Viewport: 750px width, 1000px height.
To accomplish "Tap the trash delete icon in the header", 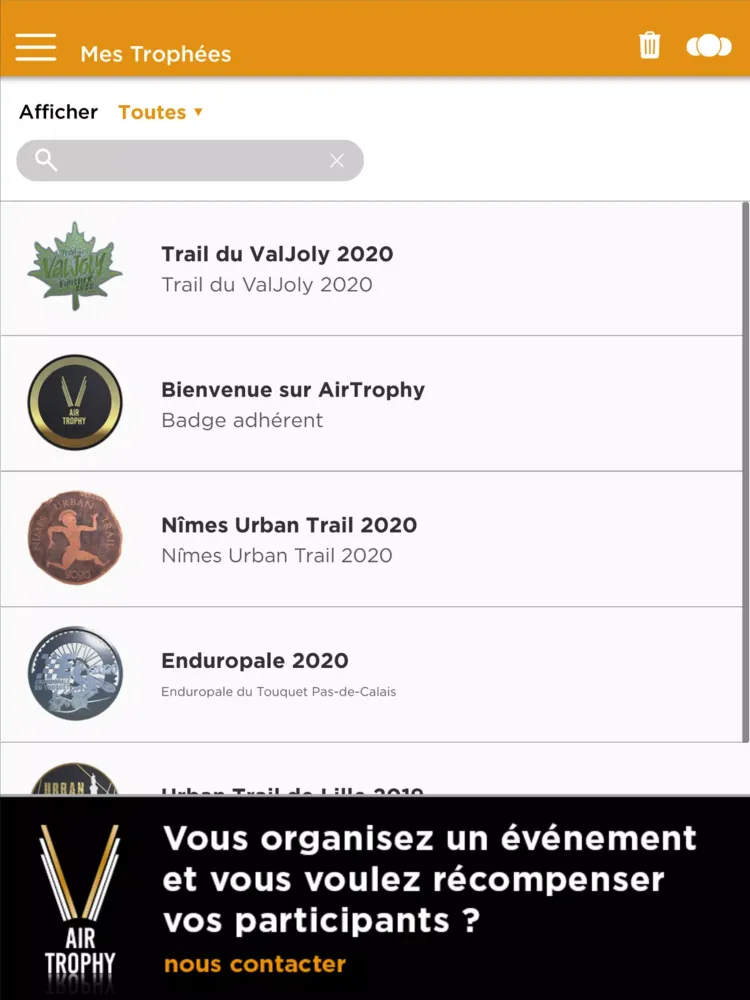I will tap(649, 45).
